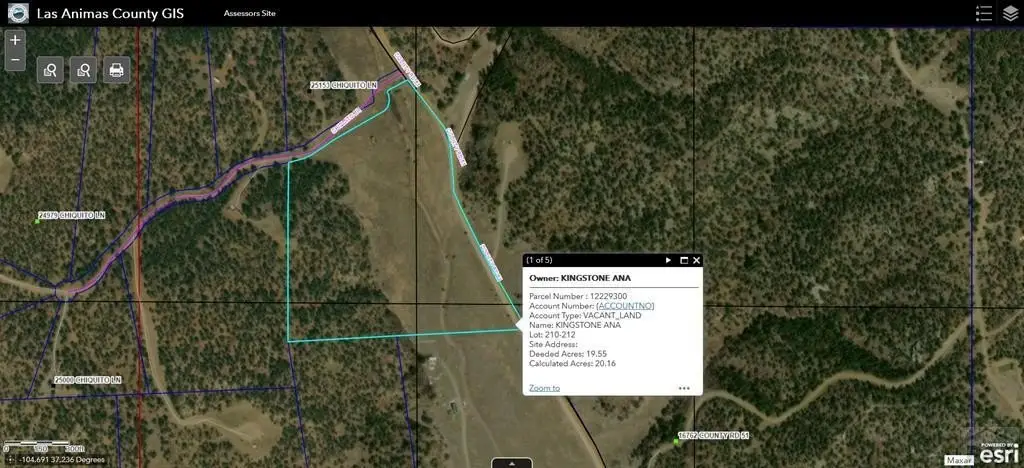The image size is (1024, 468).
Task: Expand the bottom attribute table panel
Action: coord(511,462)
